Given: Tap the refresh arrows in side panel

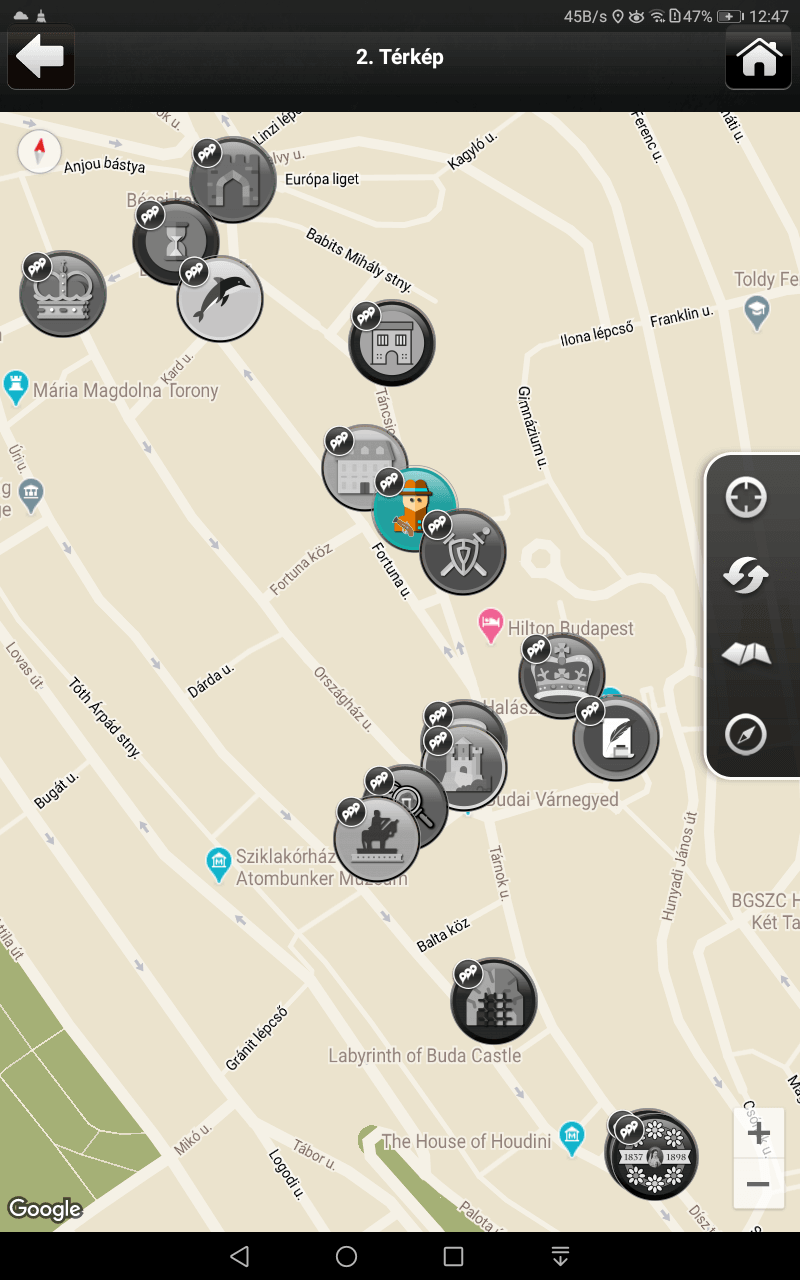Looking at the screenshot, I should [746, 576].
